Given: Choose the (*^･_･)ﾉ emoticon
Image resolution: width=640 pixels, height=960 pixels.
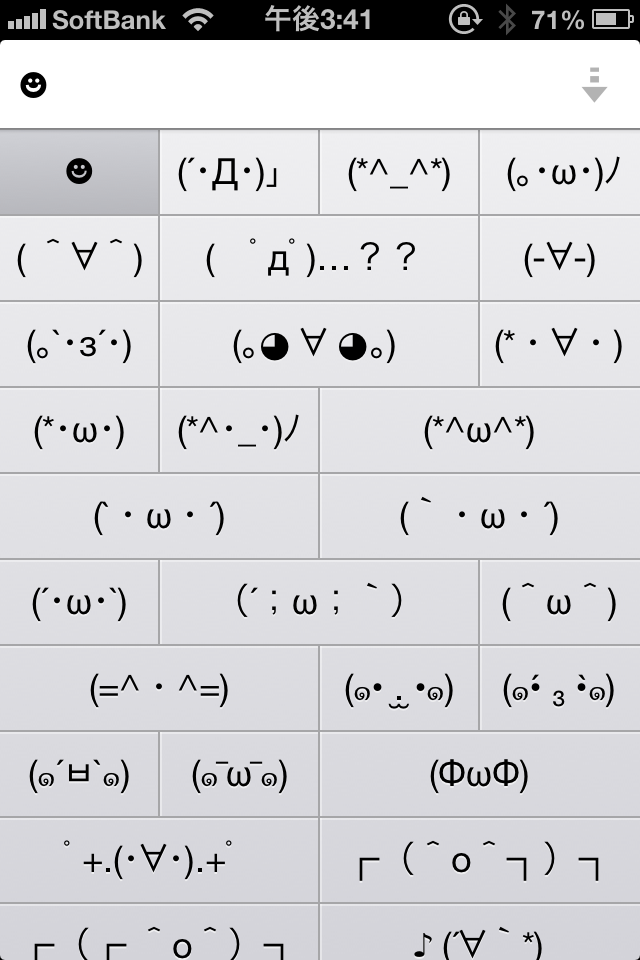Looking at the screenshot, I should pyautogui.click(x=239, y=430).
